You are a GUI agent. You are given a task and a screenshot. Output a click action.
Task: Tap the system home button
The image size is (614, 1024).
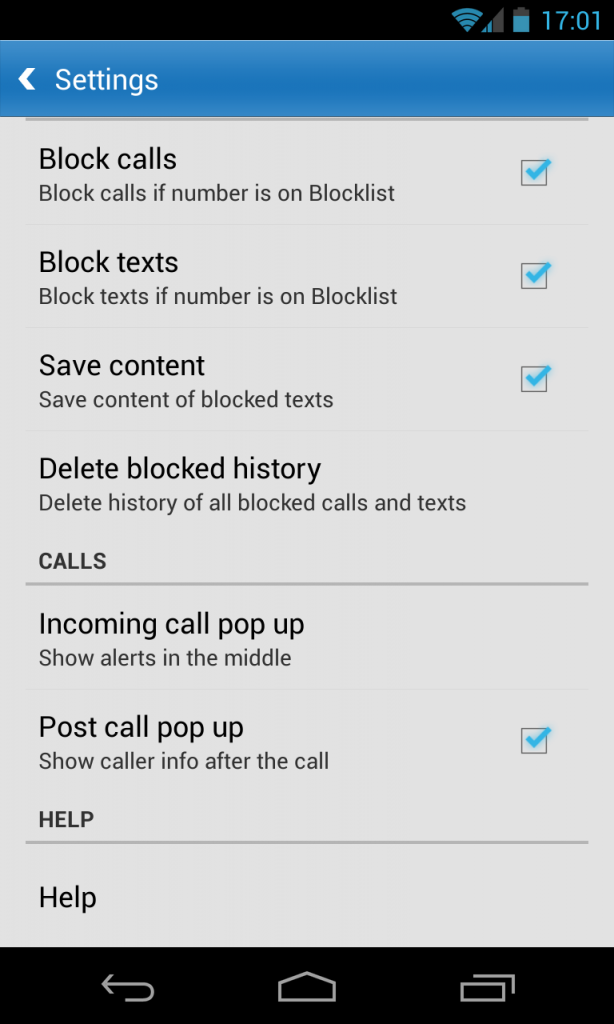(306, 988)
